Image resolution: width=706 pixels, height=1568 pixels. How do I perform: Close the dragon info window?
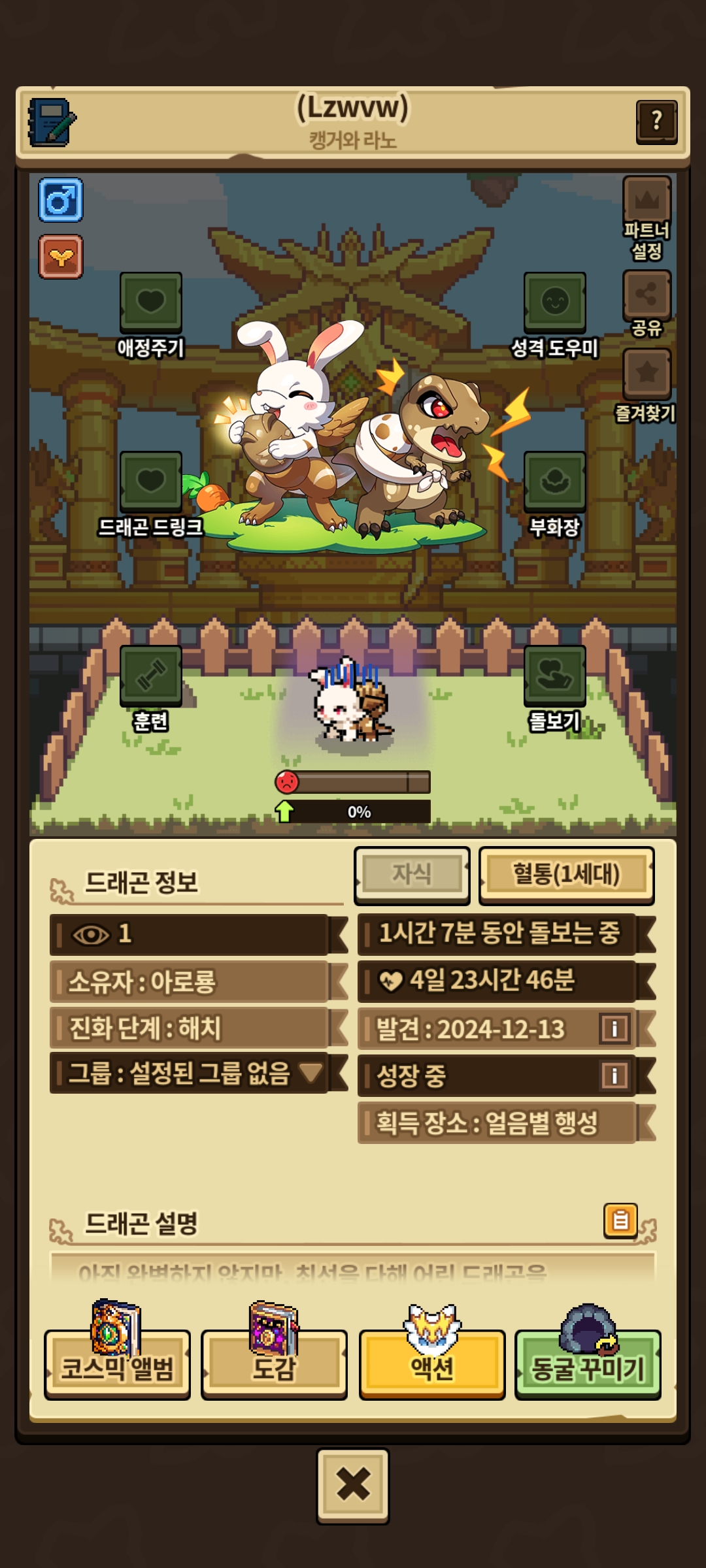click(353, 1484)
